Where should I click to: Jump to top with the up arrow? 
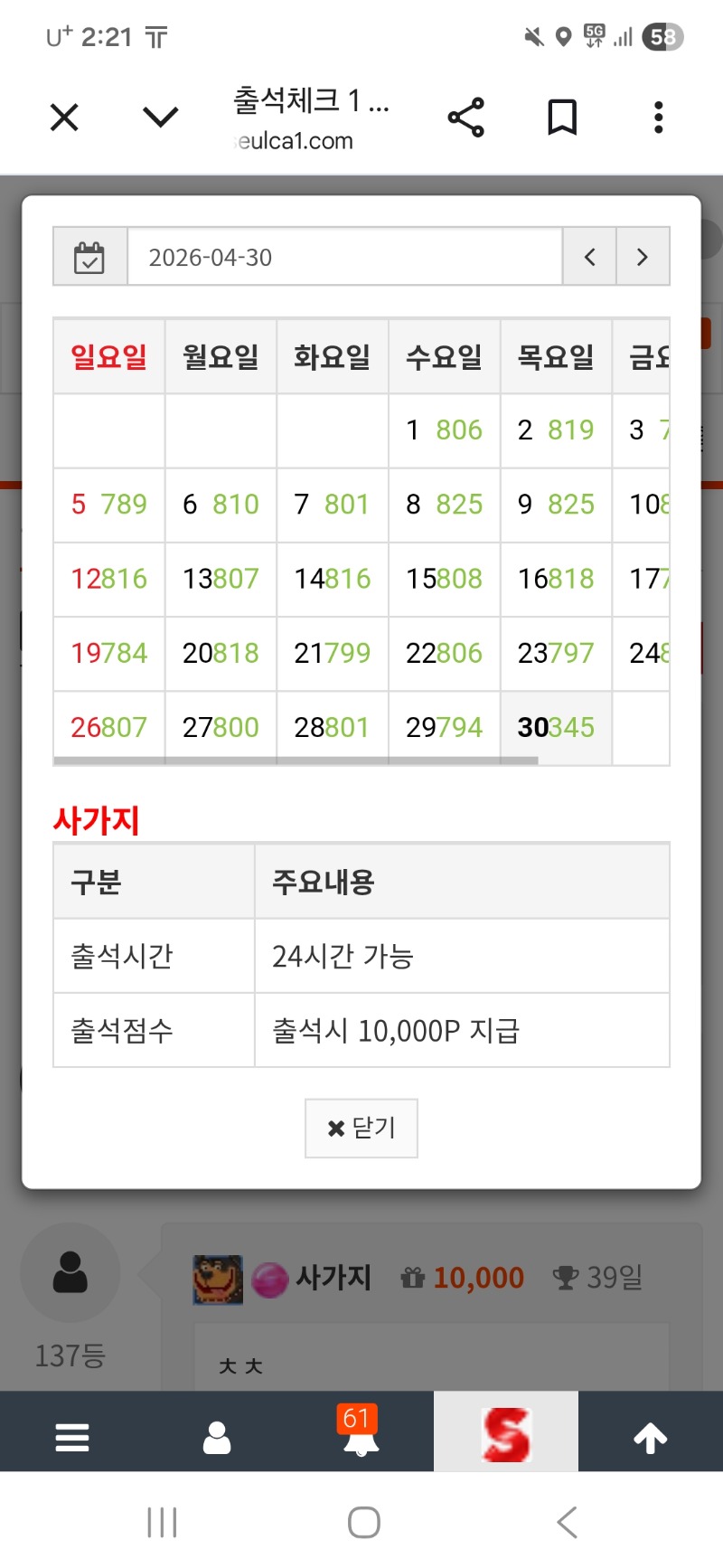[651, 1437]
